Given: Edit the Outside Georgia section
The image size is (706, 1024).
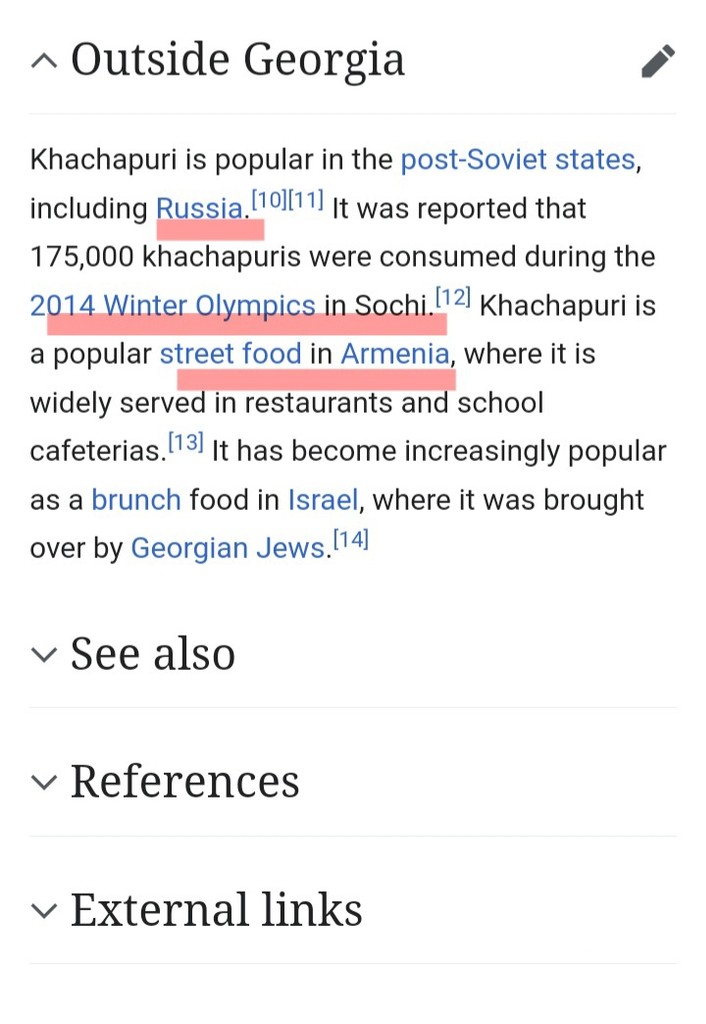Looking at the screenshot, I should (657, 61).
